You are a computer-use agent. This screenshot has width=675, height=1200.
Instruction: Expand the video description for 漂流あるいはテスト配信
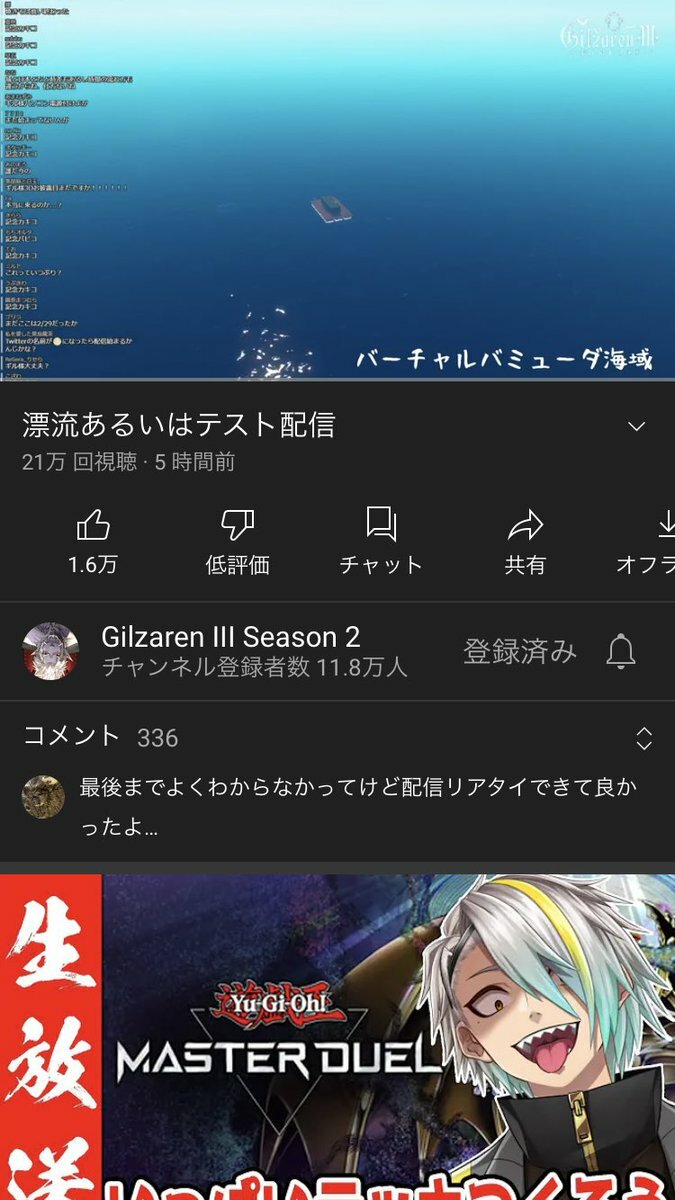(636, 427)
